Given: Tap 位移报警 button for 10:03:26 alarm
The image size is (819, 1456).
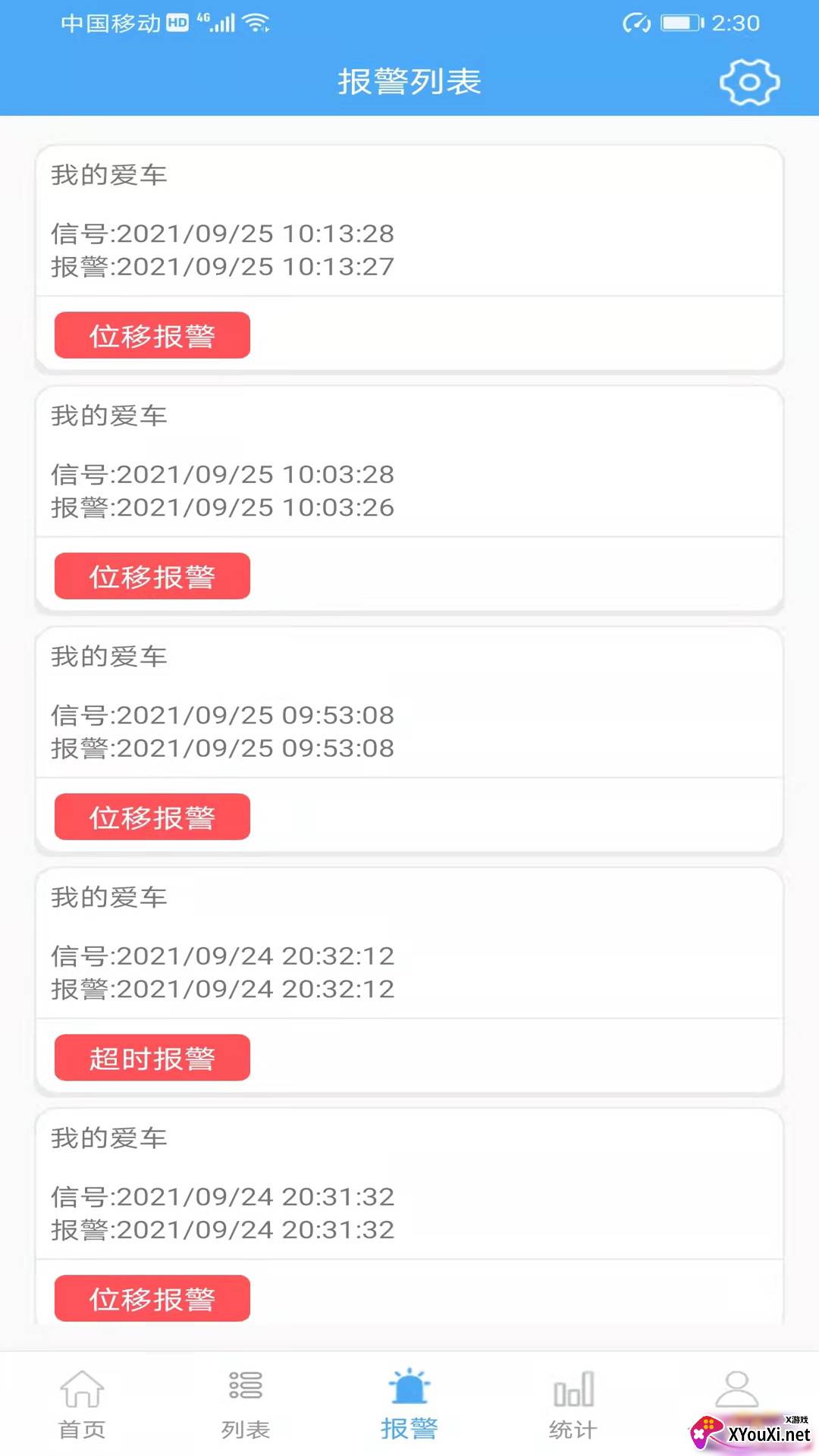Looking at the screenshot, I should (152, 576).
